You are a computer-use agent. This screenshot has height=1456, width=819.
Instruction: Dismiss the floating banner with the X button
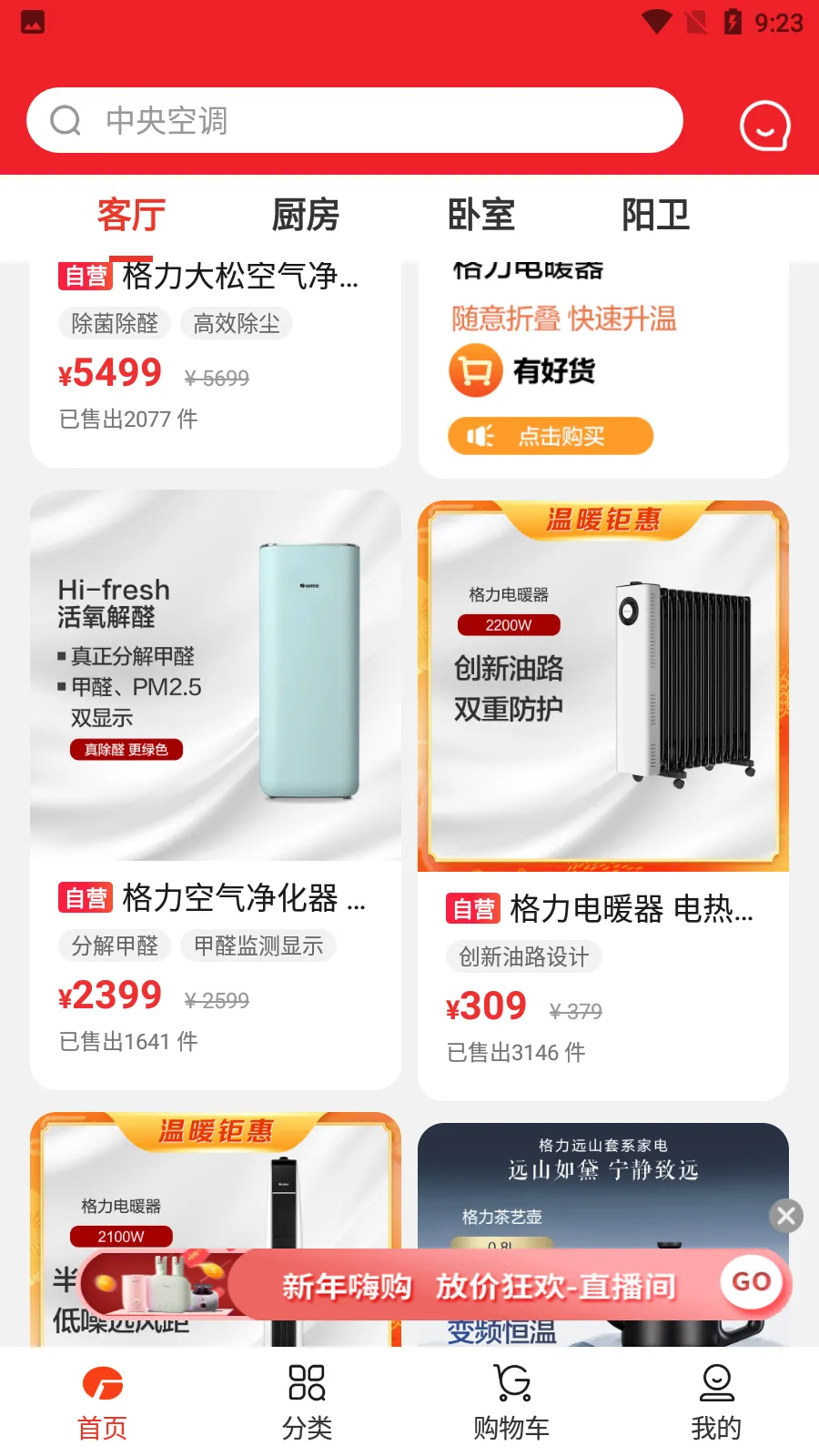[x=786, y=1216]
